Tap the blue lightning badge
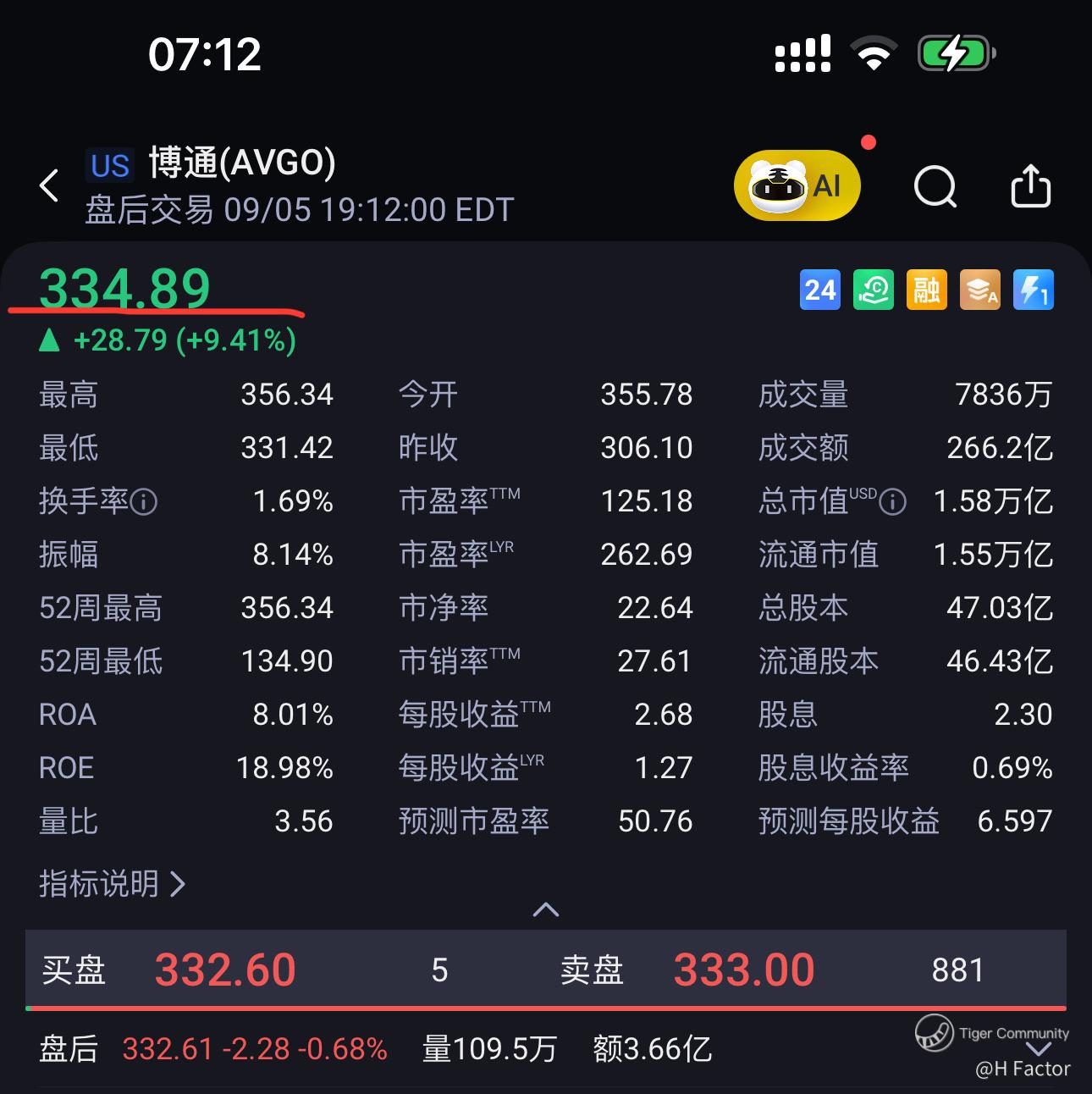This screenshot has height=1094, width=1092. tap(1033, 290)
